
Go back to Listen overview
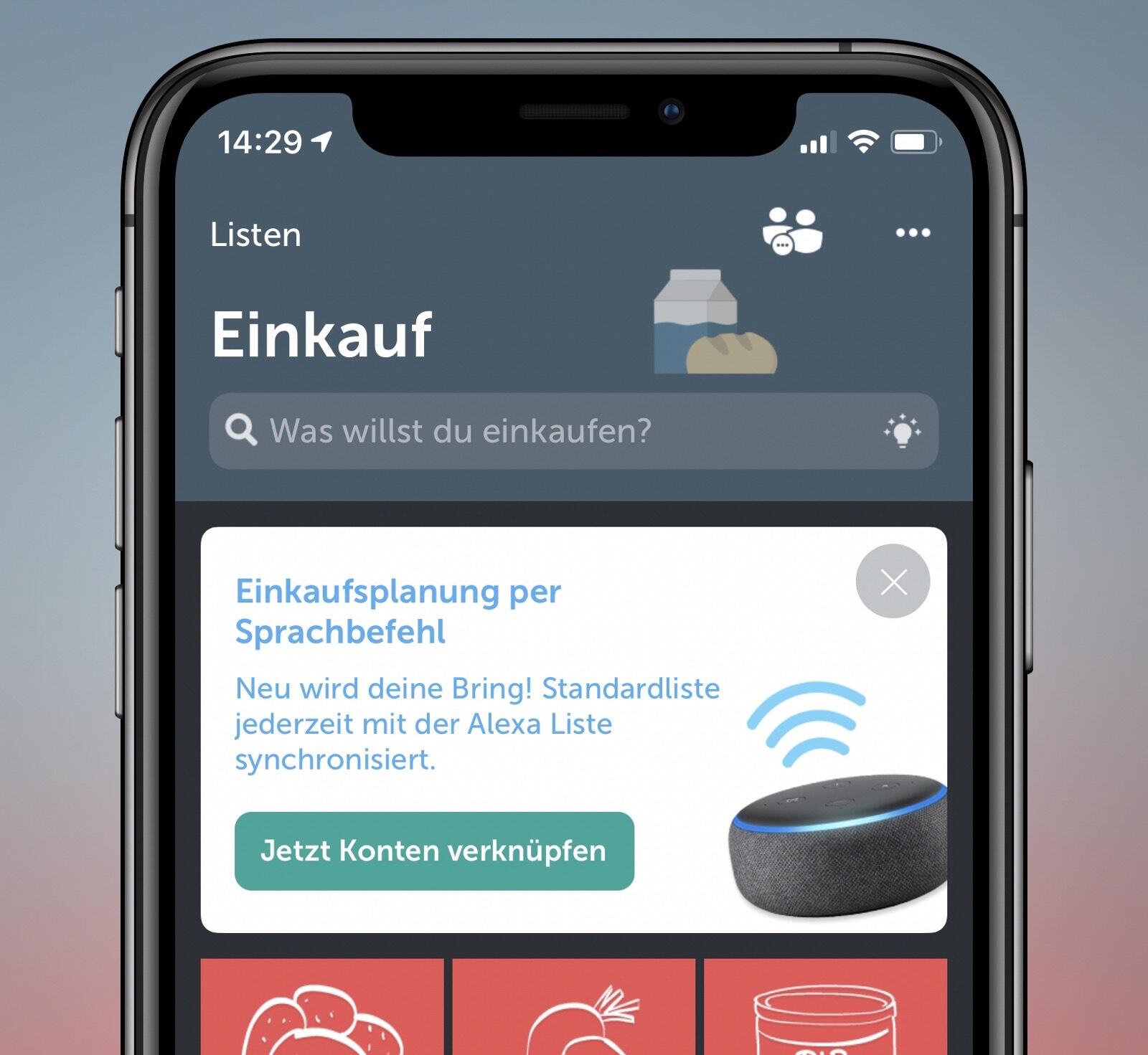[x=255, y=235]
